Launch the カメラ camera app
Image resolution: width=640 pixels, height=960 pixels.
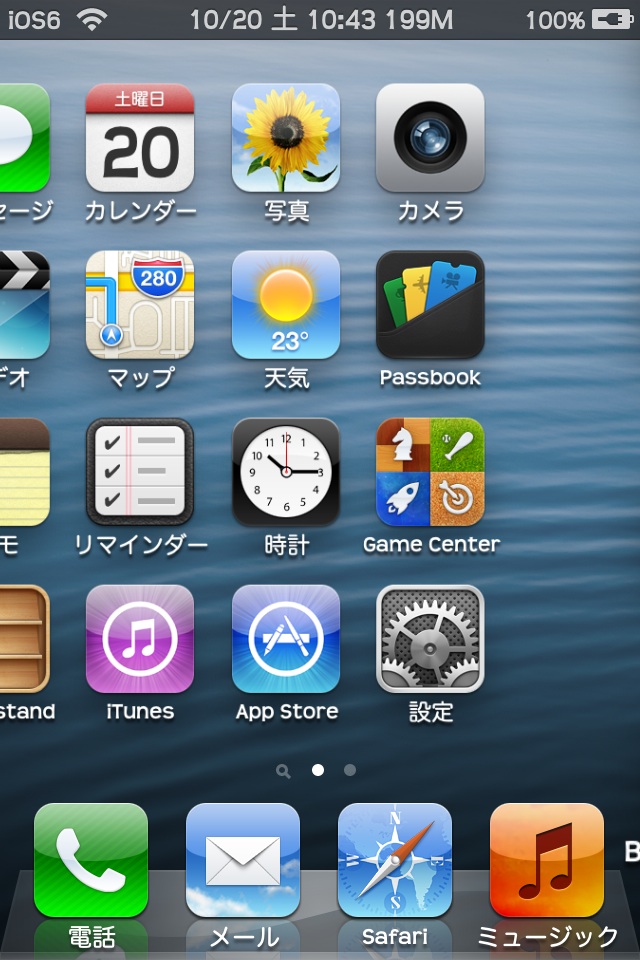pyautogui.click(x=430, y=138)
